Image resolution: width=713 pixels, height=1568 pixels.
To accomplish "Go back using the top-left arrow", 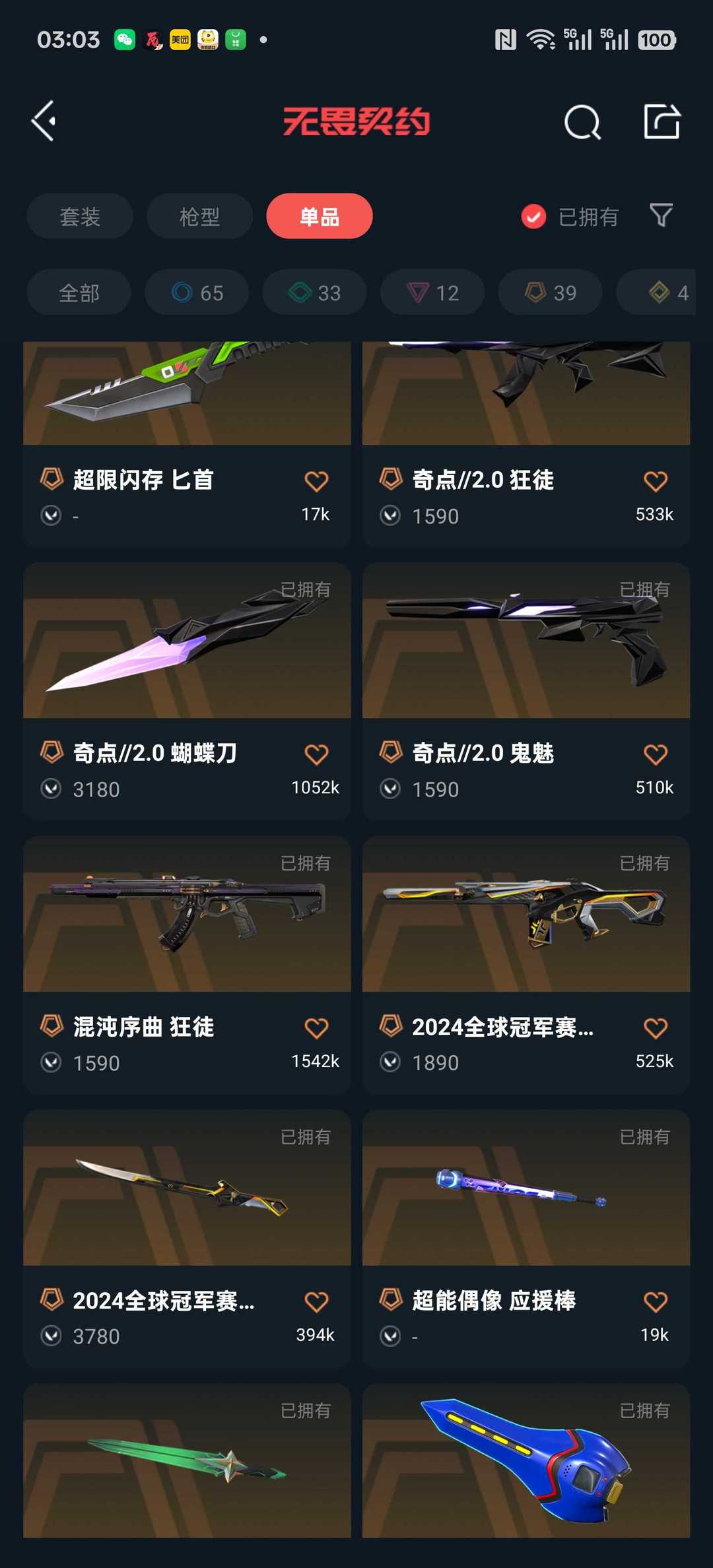I will pyautogui.click(x=44, y=121).
